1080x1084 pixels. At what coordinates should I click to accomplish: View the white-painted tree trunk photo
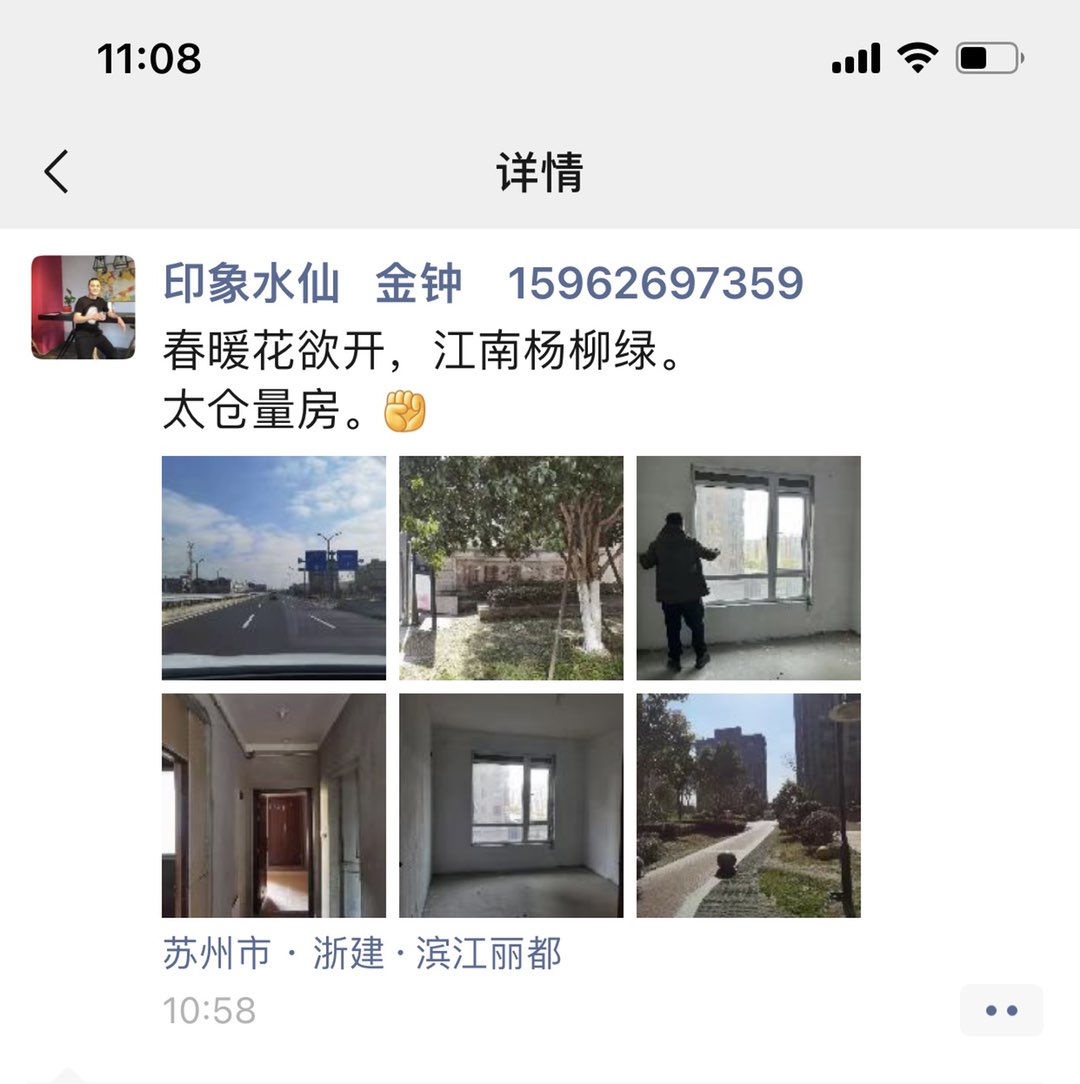(x=511, y=568)
